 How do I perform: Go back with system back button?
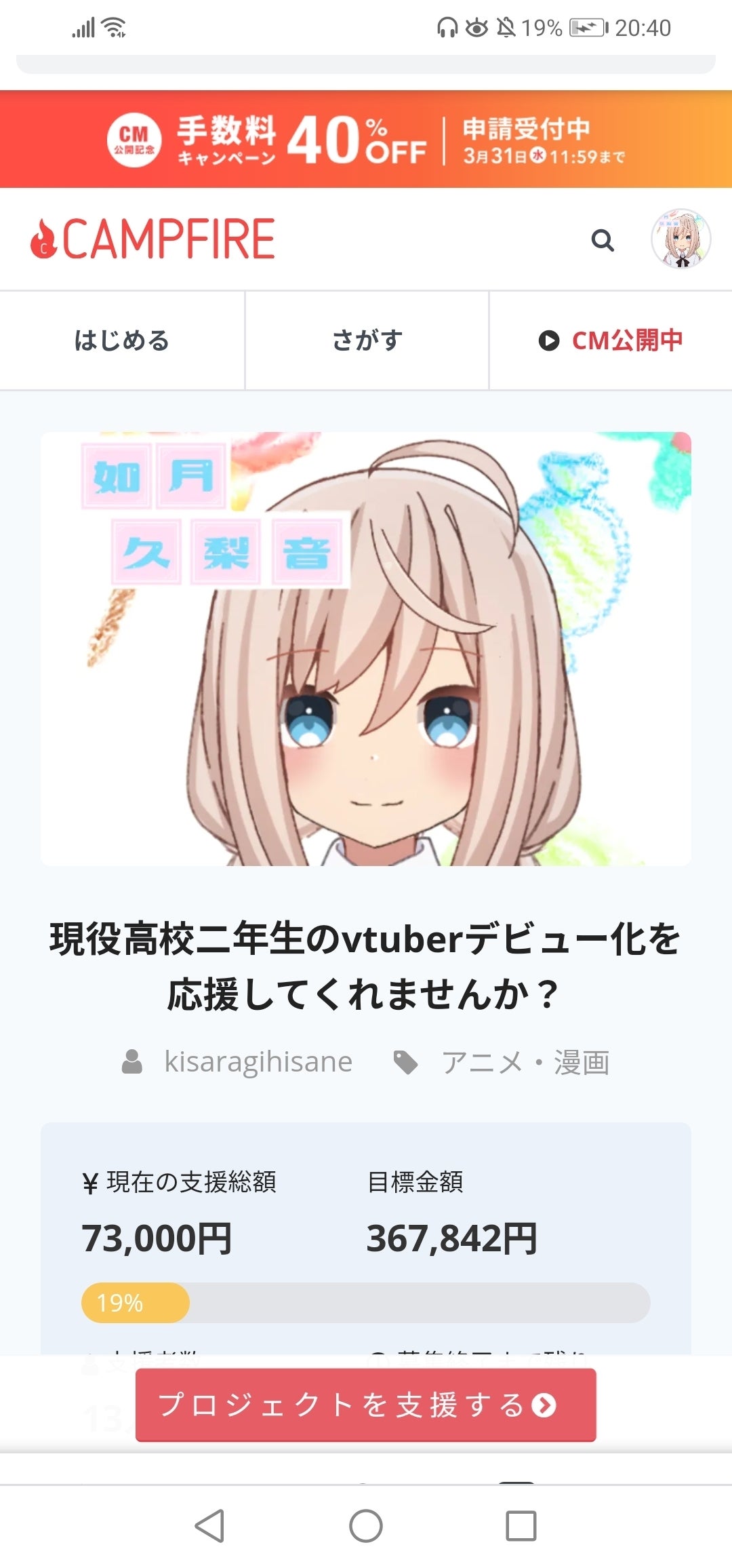209,1526
